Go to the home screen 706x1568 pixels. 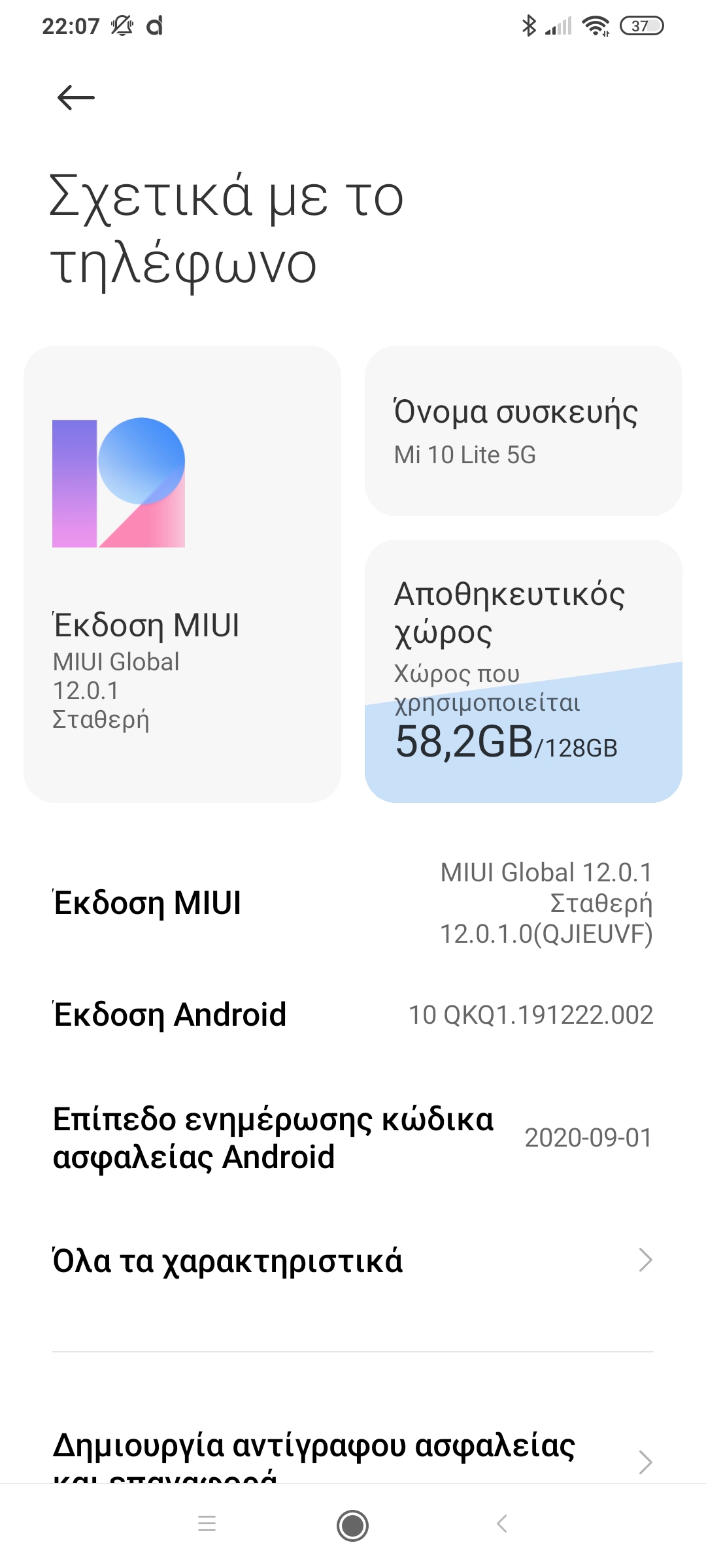[353, 1526]
